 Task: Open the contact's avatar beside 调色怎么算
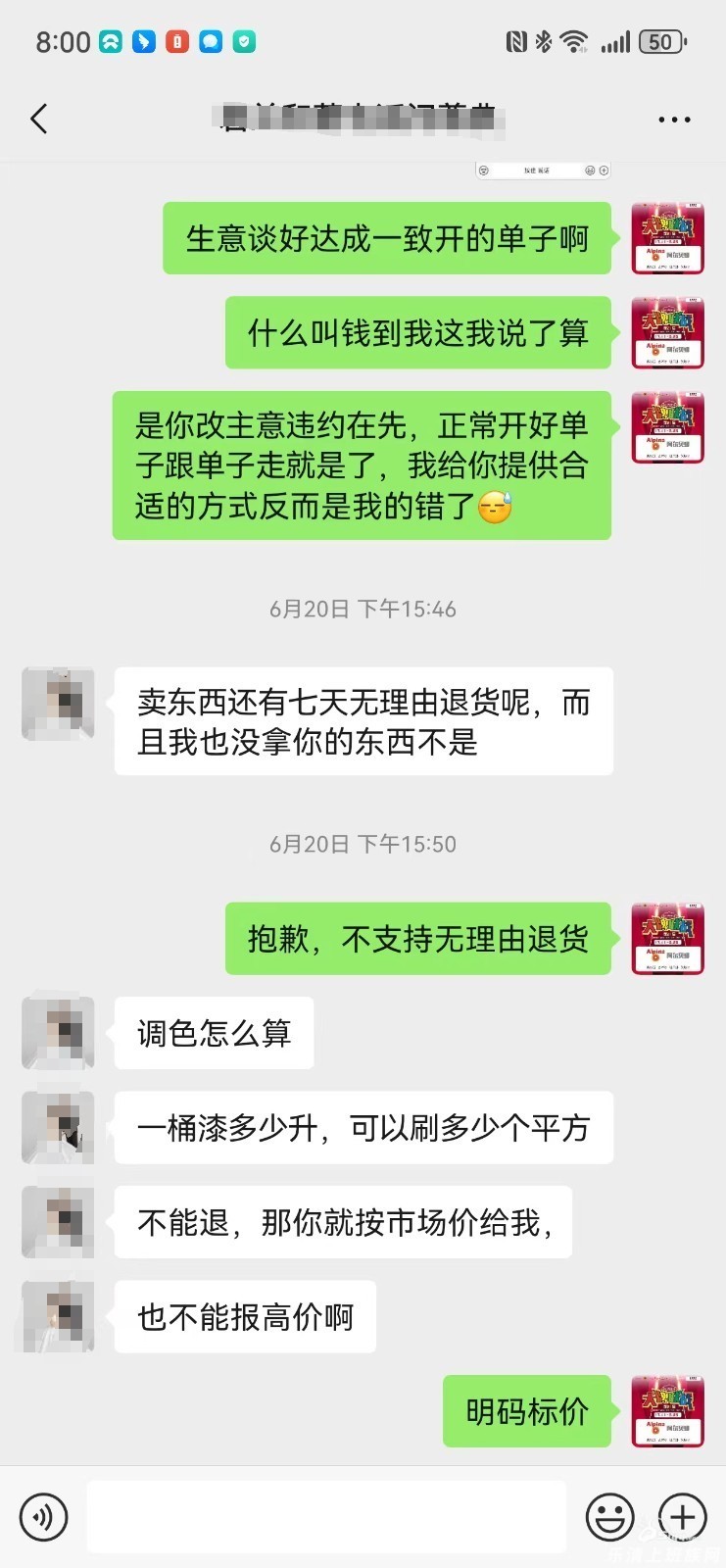[x=59, y=1033]
